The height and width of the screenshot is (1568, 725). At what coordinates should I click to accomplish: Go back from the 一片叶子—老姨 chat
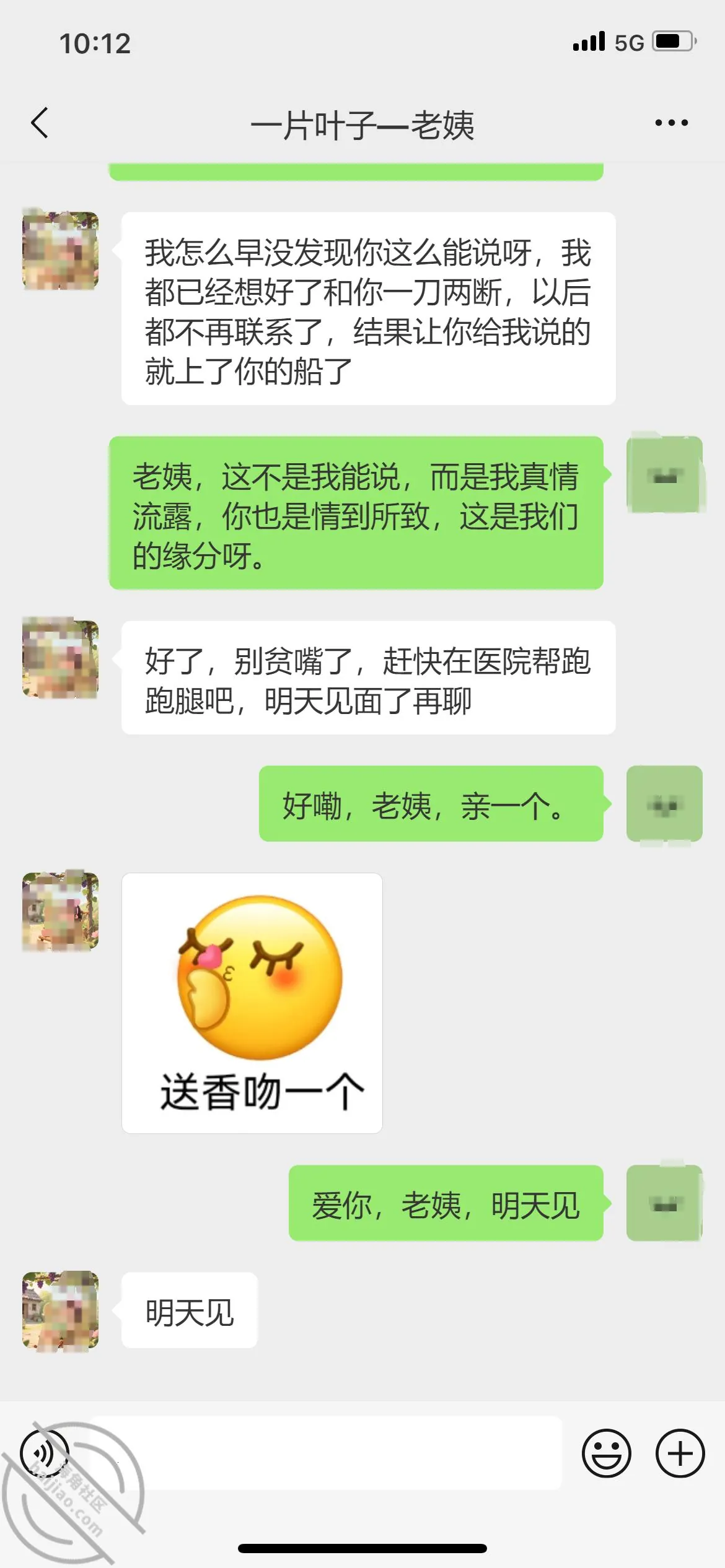pos(40,123)
